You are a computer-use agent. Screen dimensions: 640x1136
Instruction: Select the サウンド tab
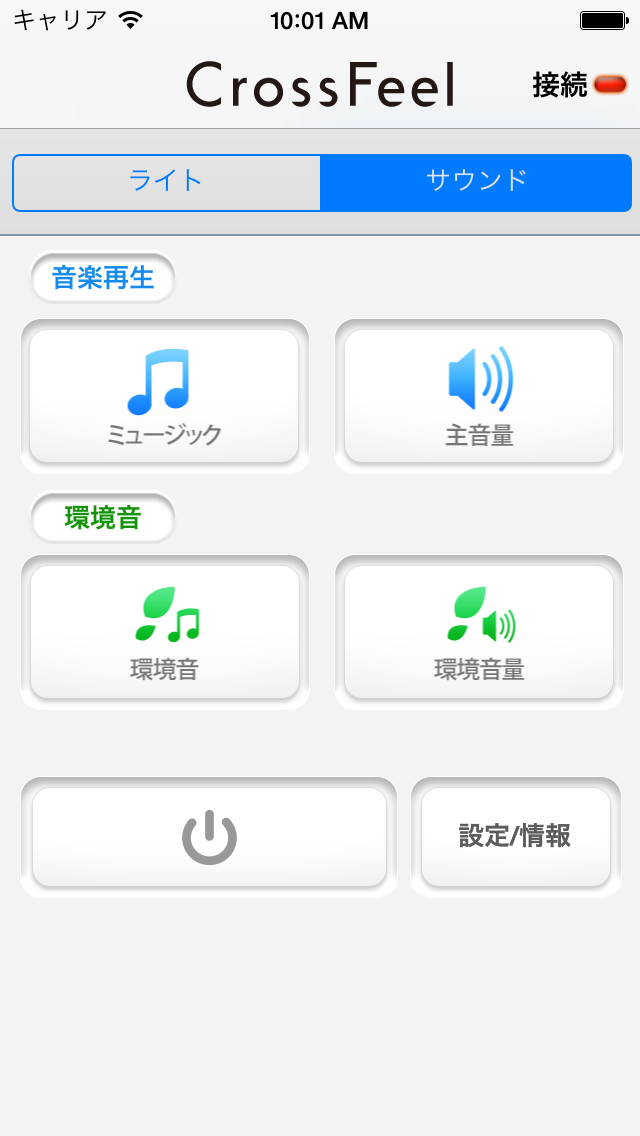click(475, 183)
